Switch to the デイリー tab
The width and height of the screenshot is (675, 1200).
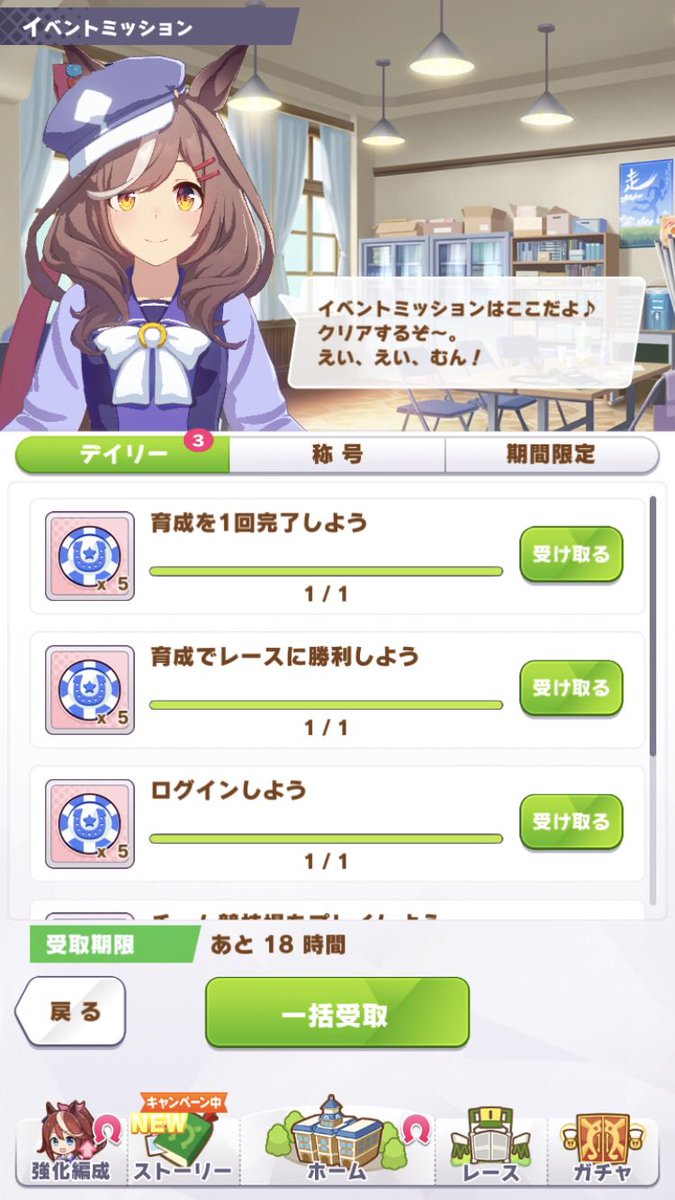[x=123, y=455]
